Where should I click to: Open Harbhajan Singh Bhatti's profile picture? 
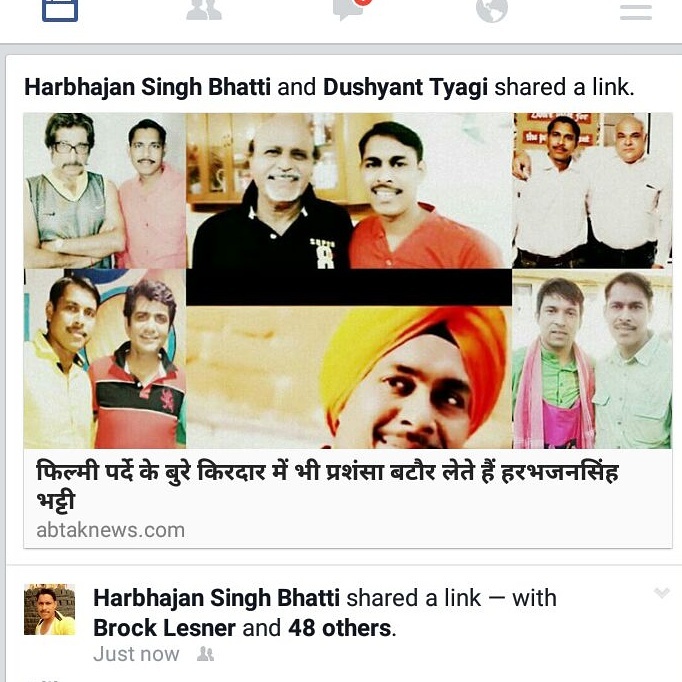(x=49, y=610)
